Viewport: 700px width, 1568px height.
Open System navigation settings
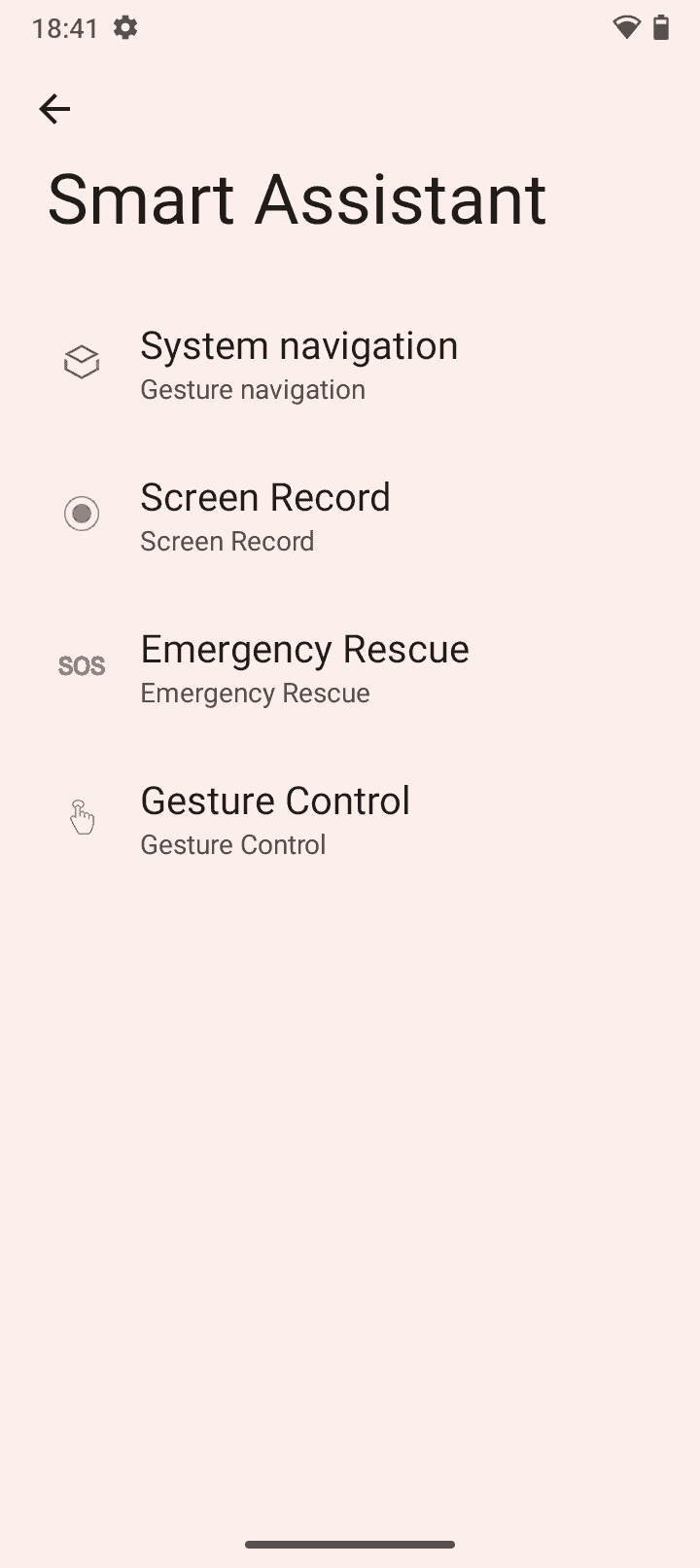pyautogui.click(x=298, y=364)
